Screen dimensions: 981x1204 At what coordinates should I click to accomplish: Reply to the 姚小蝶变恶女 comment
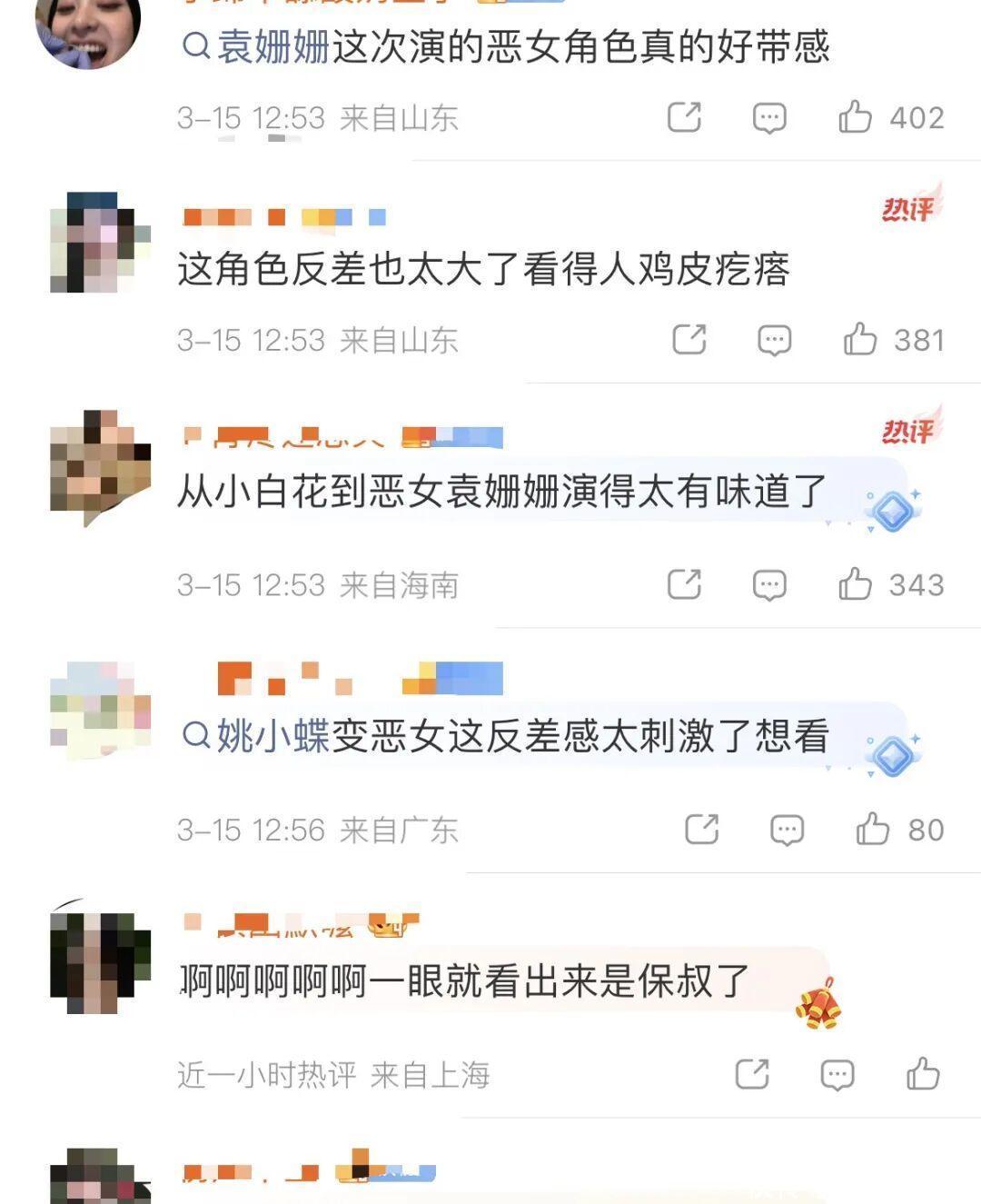coord(787,830)
